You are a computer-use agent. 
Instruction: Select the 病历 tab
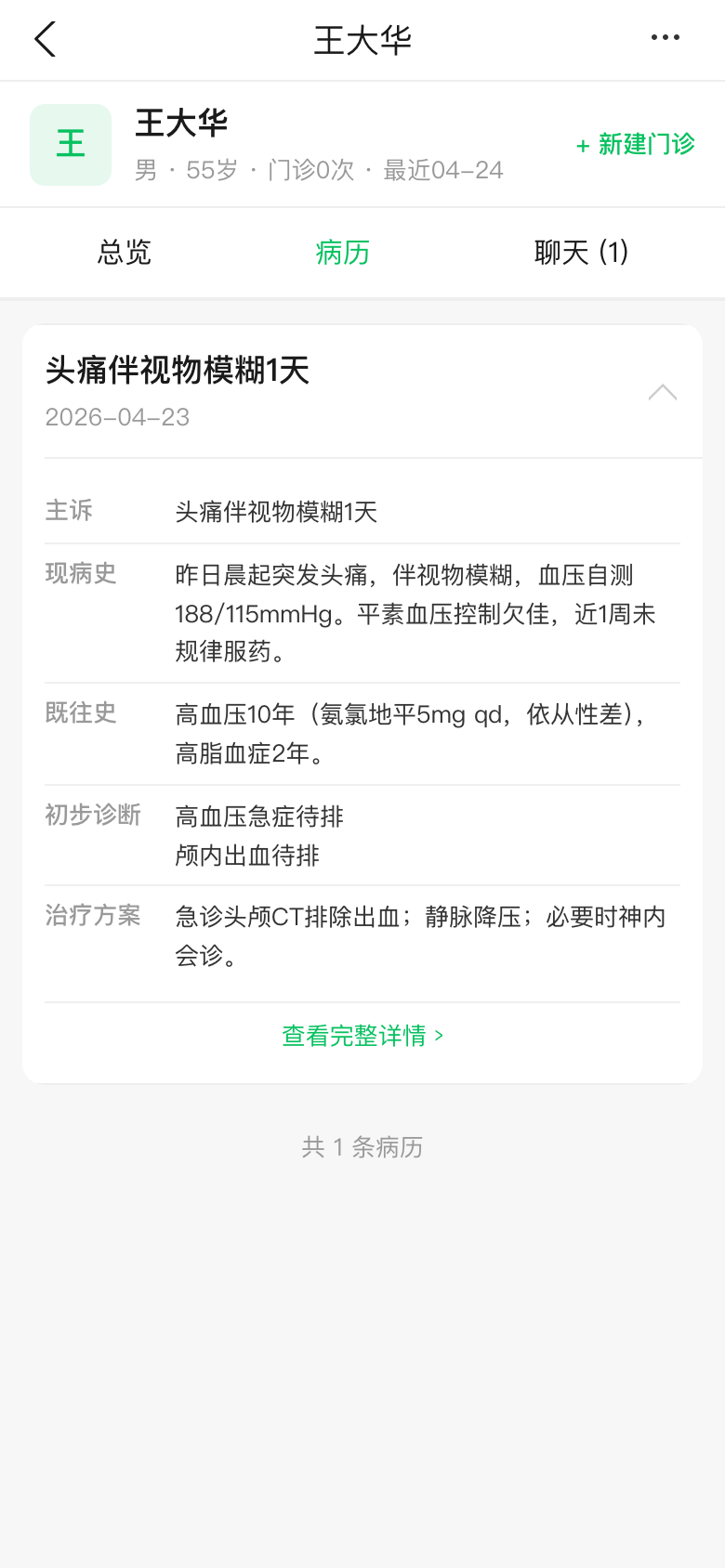(x=343, y=253)
